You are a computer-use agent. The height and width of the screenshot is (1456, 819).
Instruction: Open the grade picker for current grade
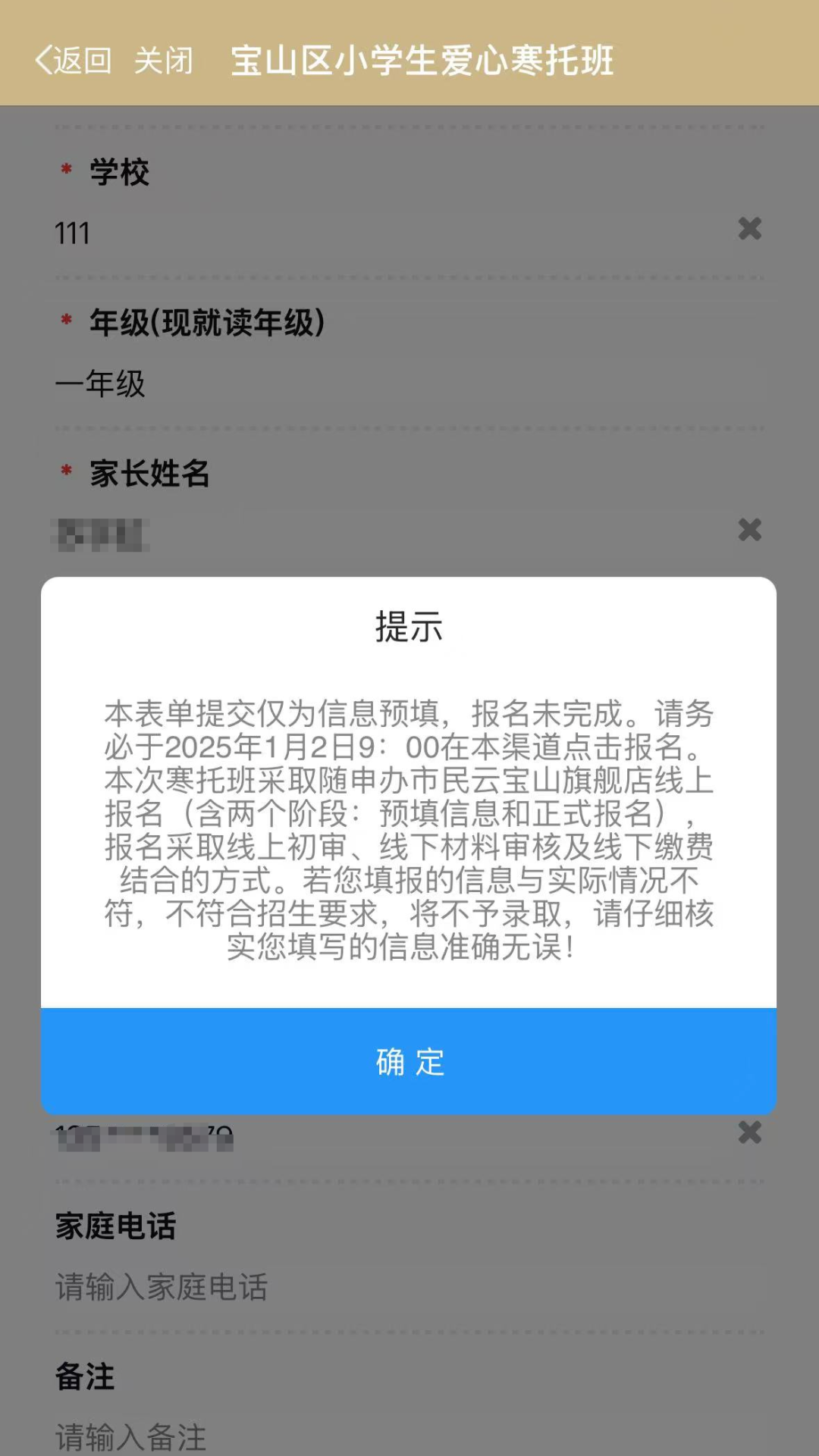(x=303, y=383)
